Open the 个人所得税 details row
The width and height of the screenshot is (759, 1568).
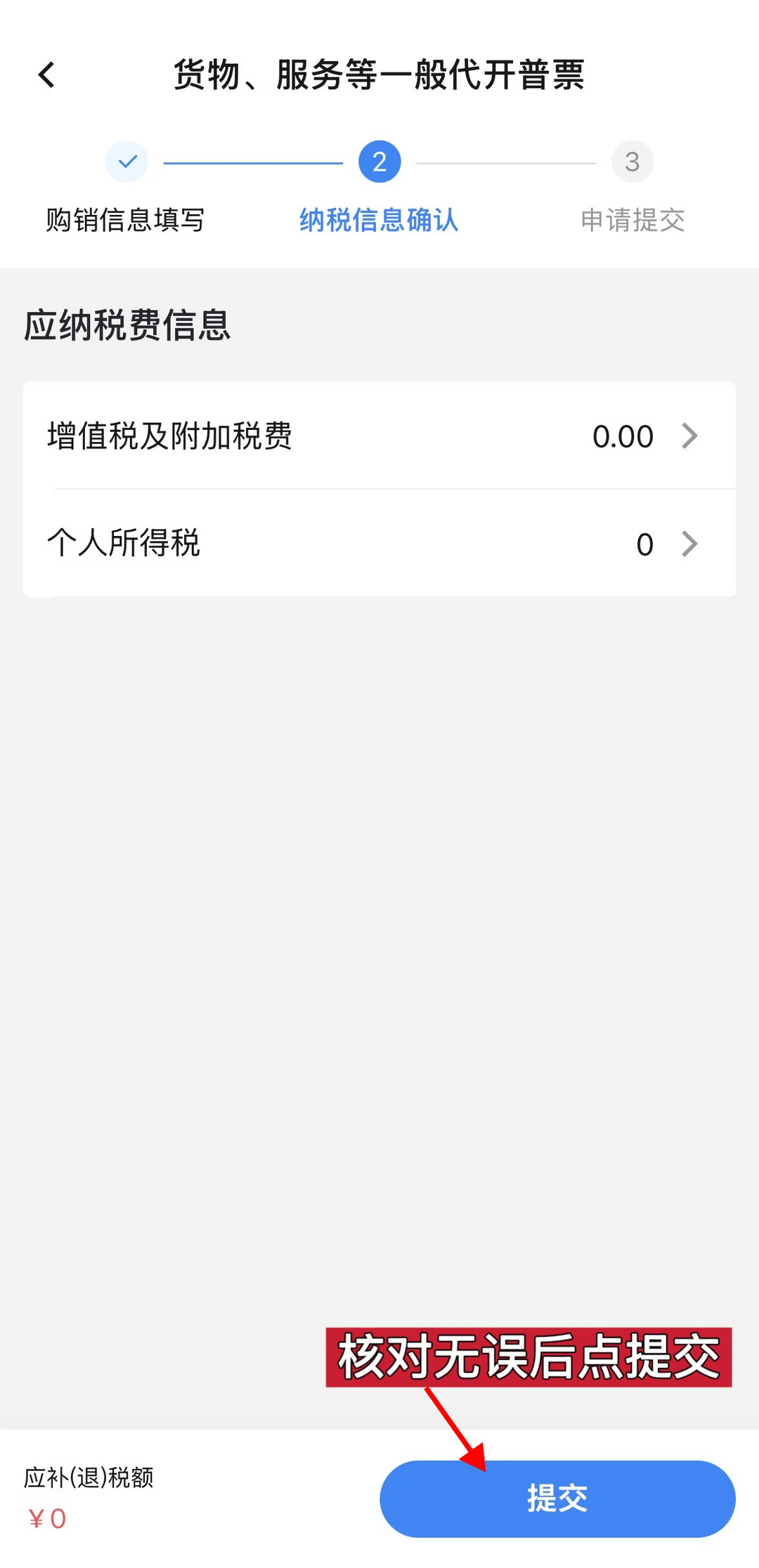[x=379, y=543]
